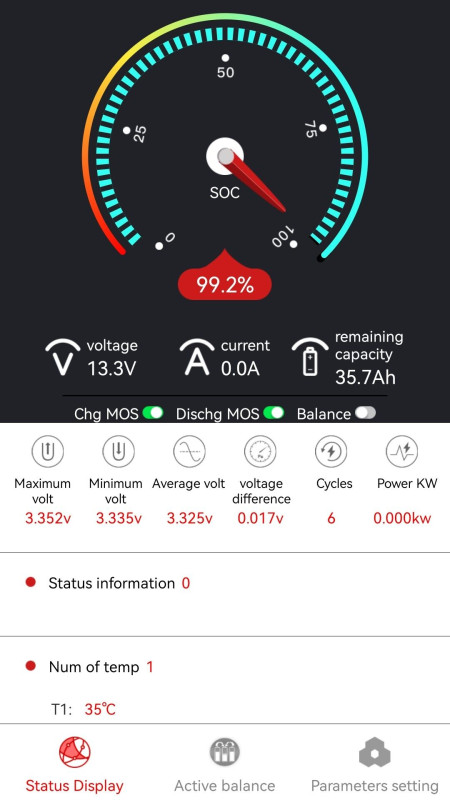Select the Status Display tab
The height and width of the screenshot is (800, 450).
(x=74, y=765)
